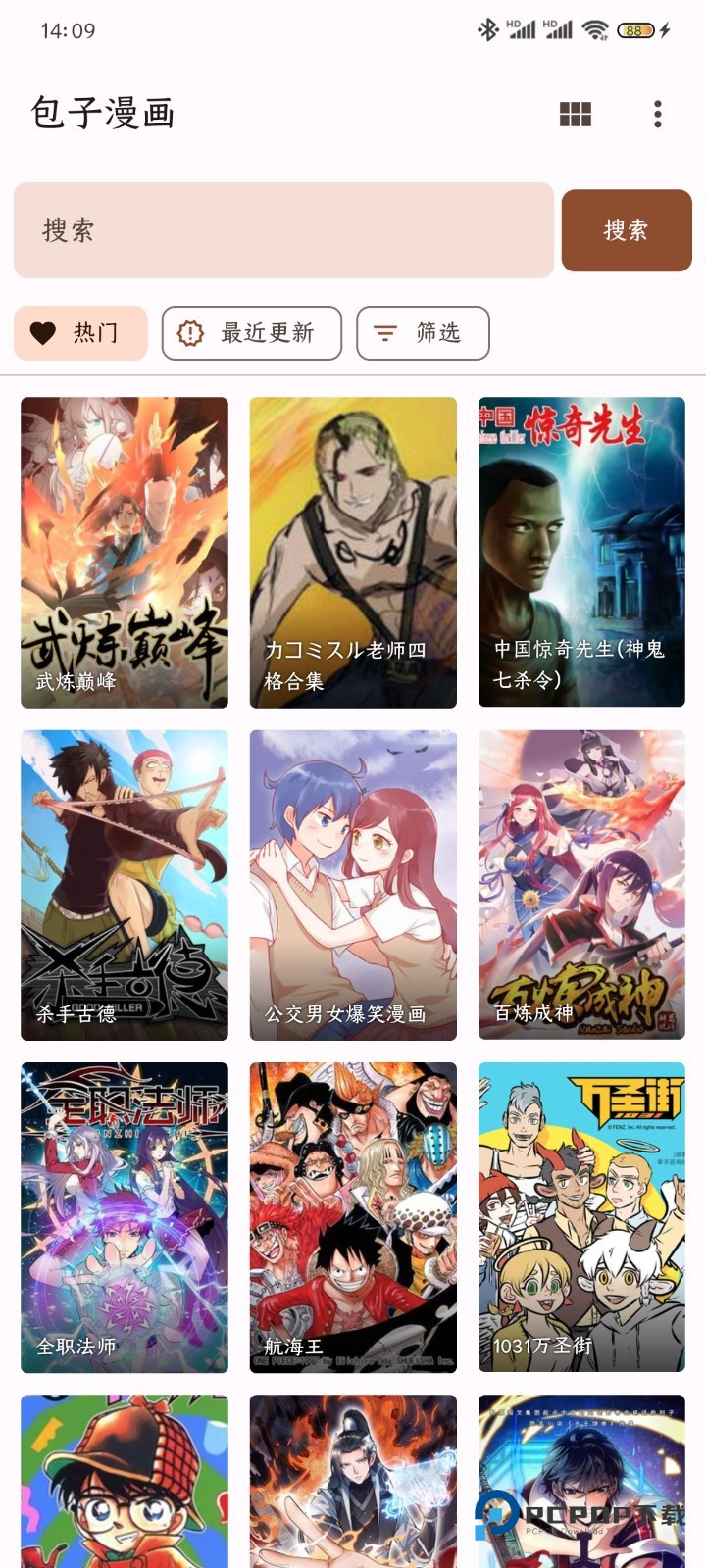The height and width of the screenshot is (1568, 706).
Task: Toggle the 热门 category chip
Action: click(x=80, y=333)
